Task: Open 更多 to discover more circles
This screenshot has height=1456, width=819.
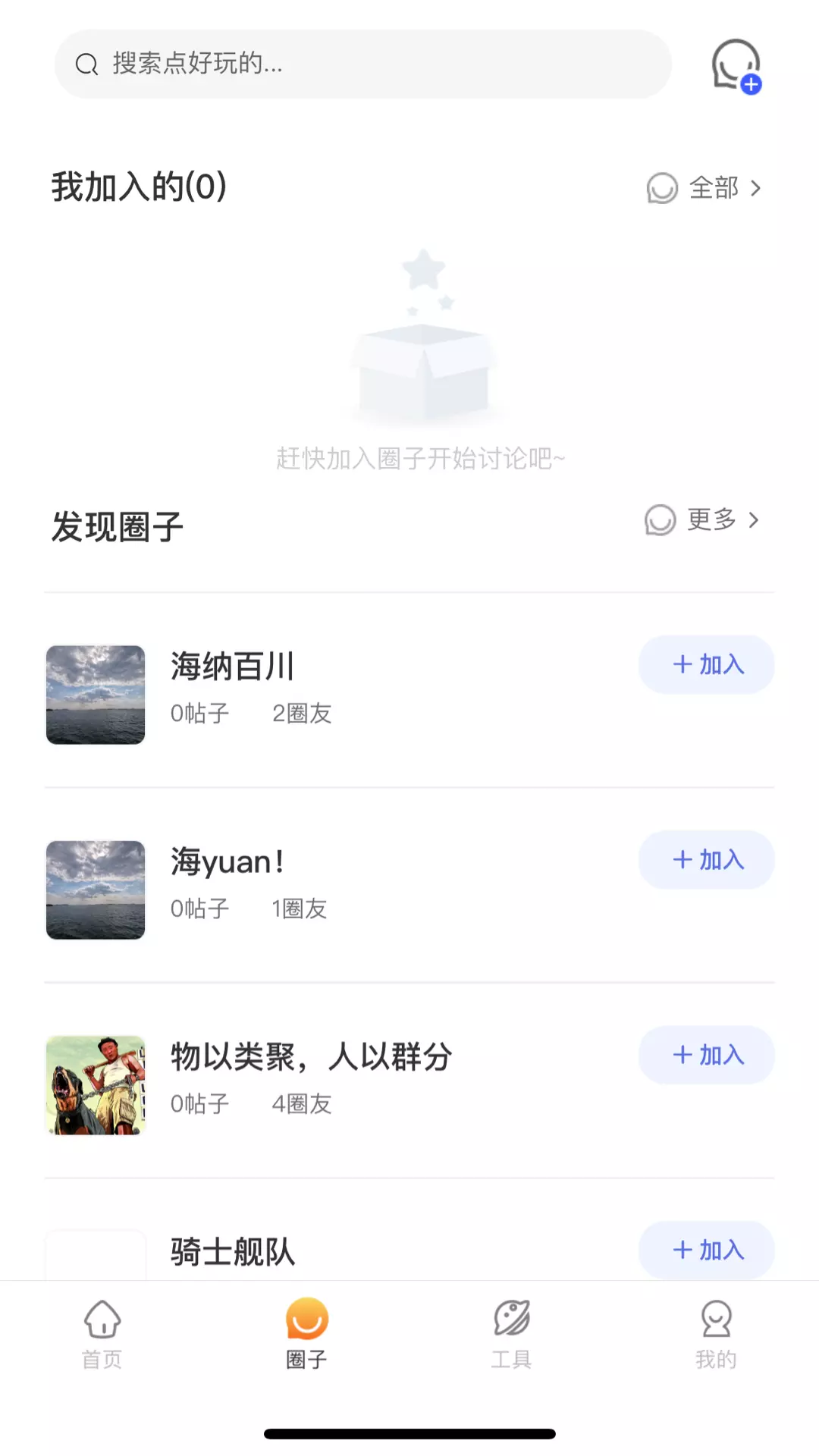Action: (x=703, y=519)
